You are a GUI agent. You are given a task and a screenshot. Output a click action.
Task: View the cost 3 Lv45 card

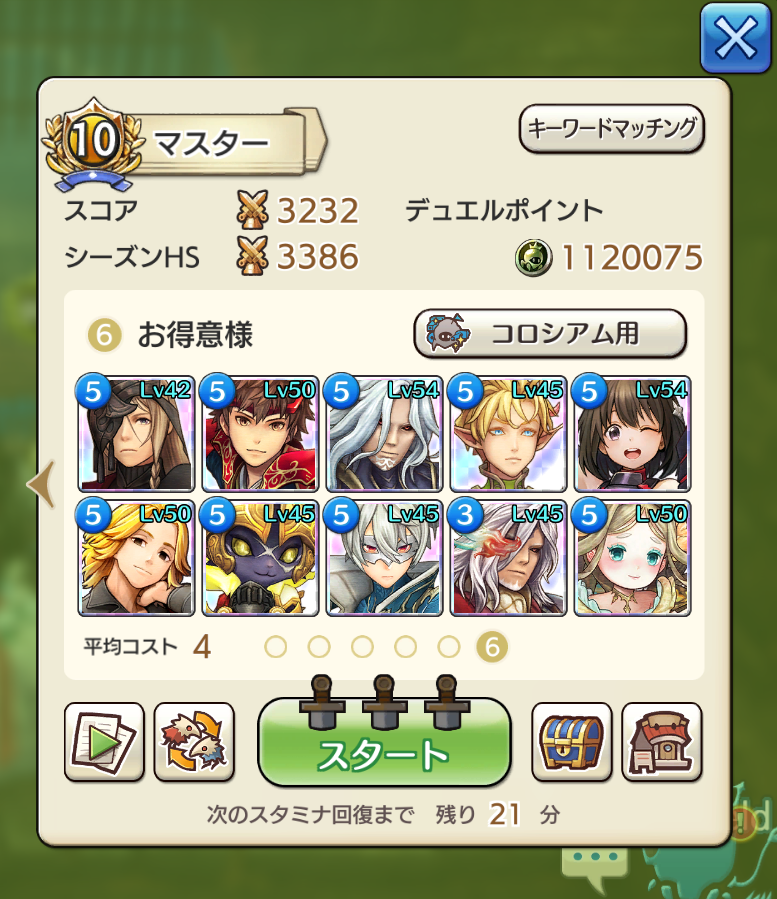point(508,558)
